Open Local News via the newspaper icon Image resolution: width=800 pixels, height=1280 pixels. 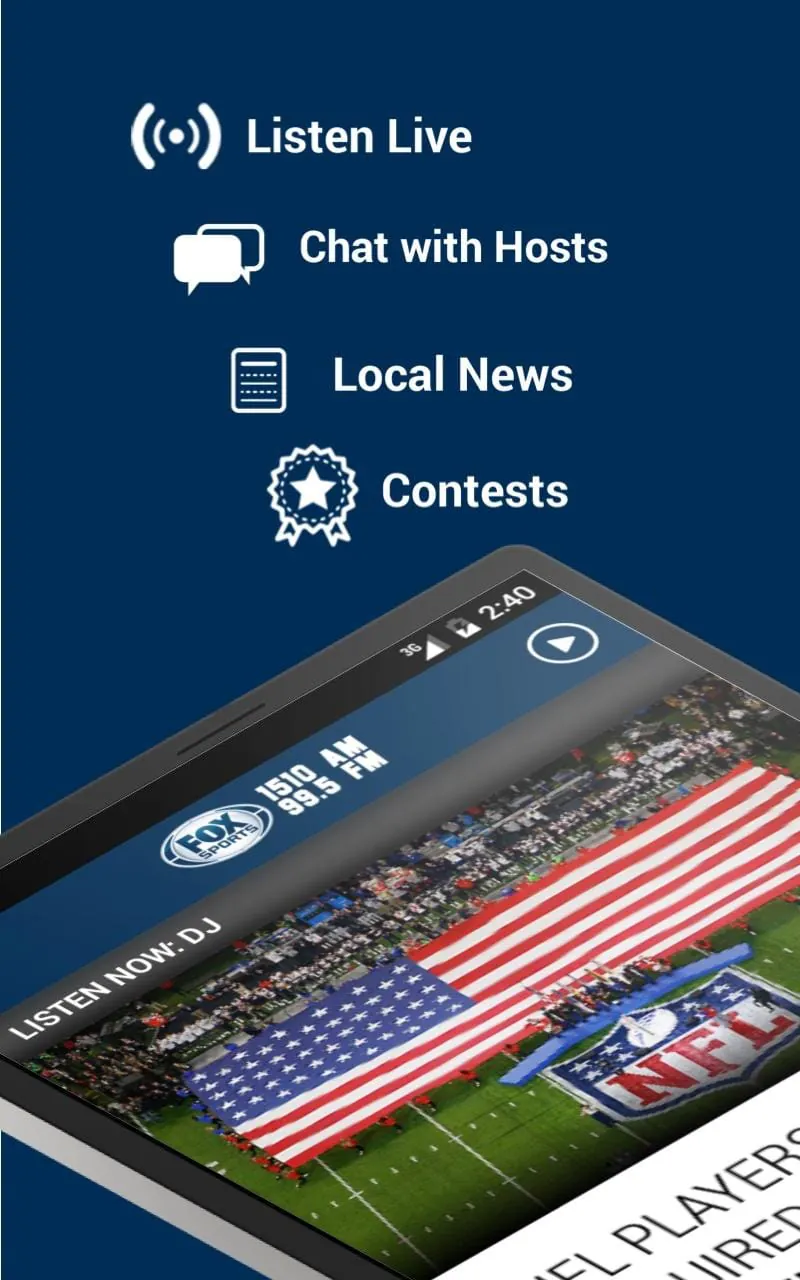click(259, 378)
